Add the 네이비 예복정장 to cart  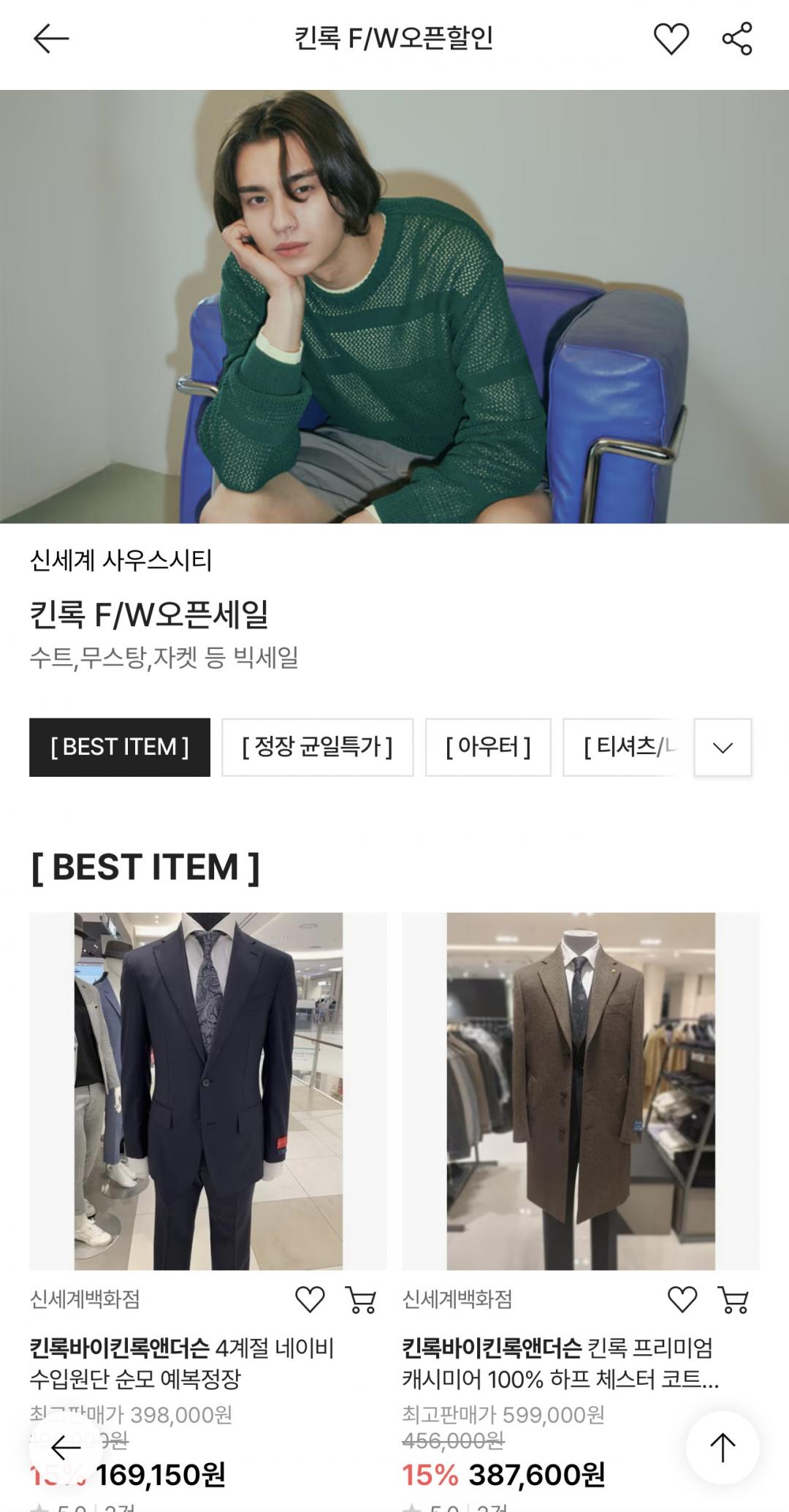[361, 1299]
